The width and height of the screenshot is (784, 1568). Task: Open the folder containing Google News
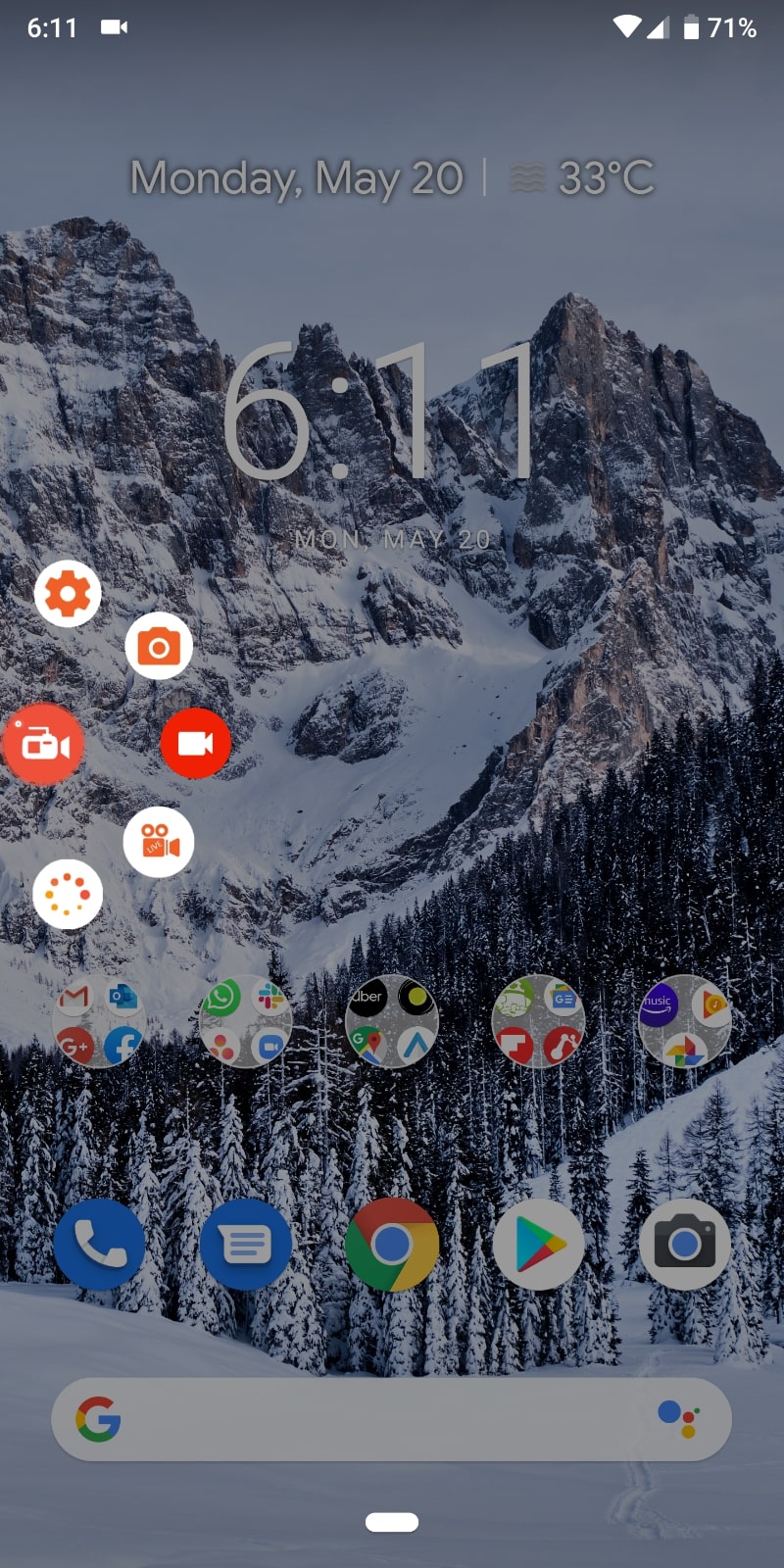(x=538, y=1021)
